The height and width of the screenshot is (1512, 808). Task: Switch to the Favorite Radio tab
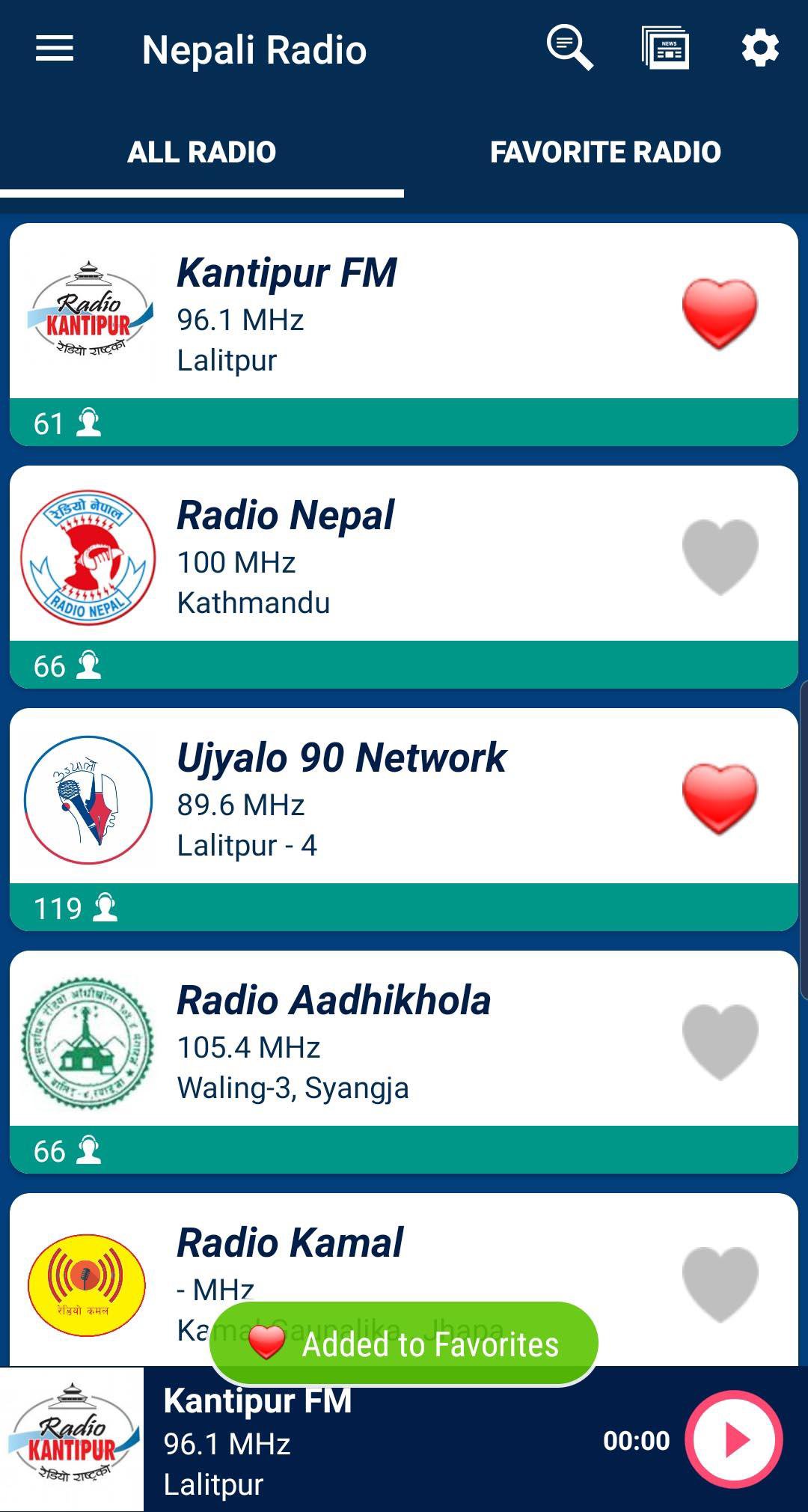click(605, 152)
